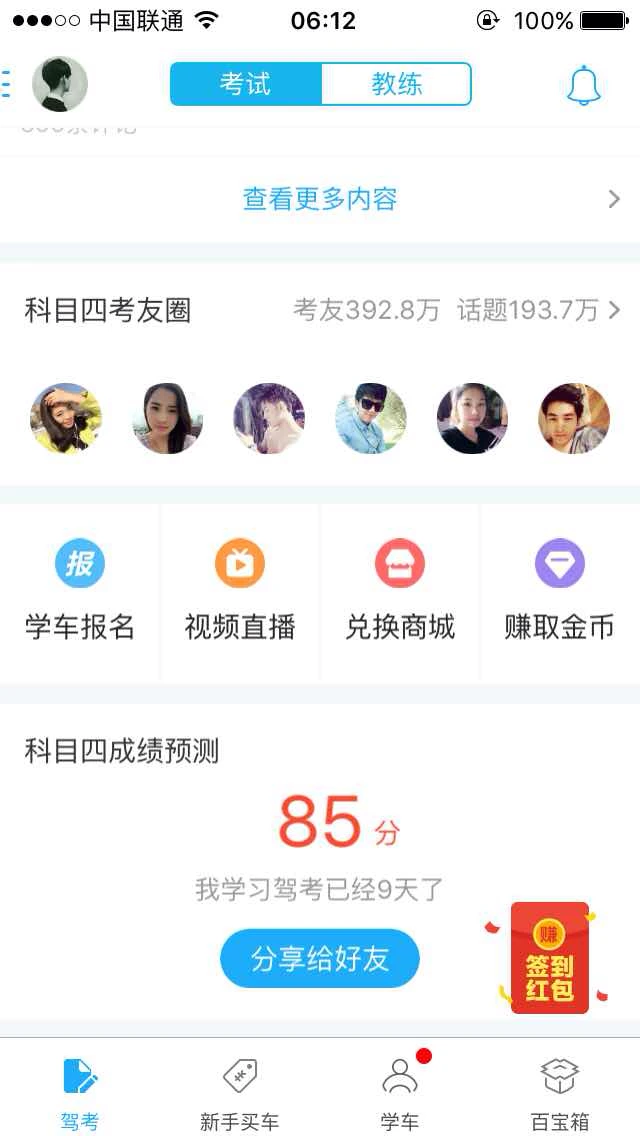Tap 查看更多内容 to view more
Screen dimensions: 640x1136
click(320, 199)
